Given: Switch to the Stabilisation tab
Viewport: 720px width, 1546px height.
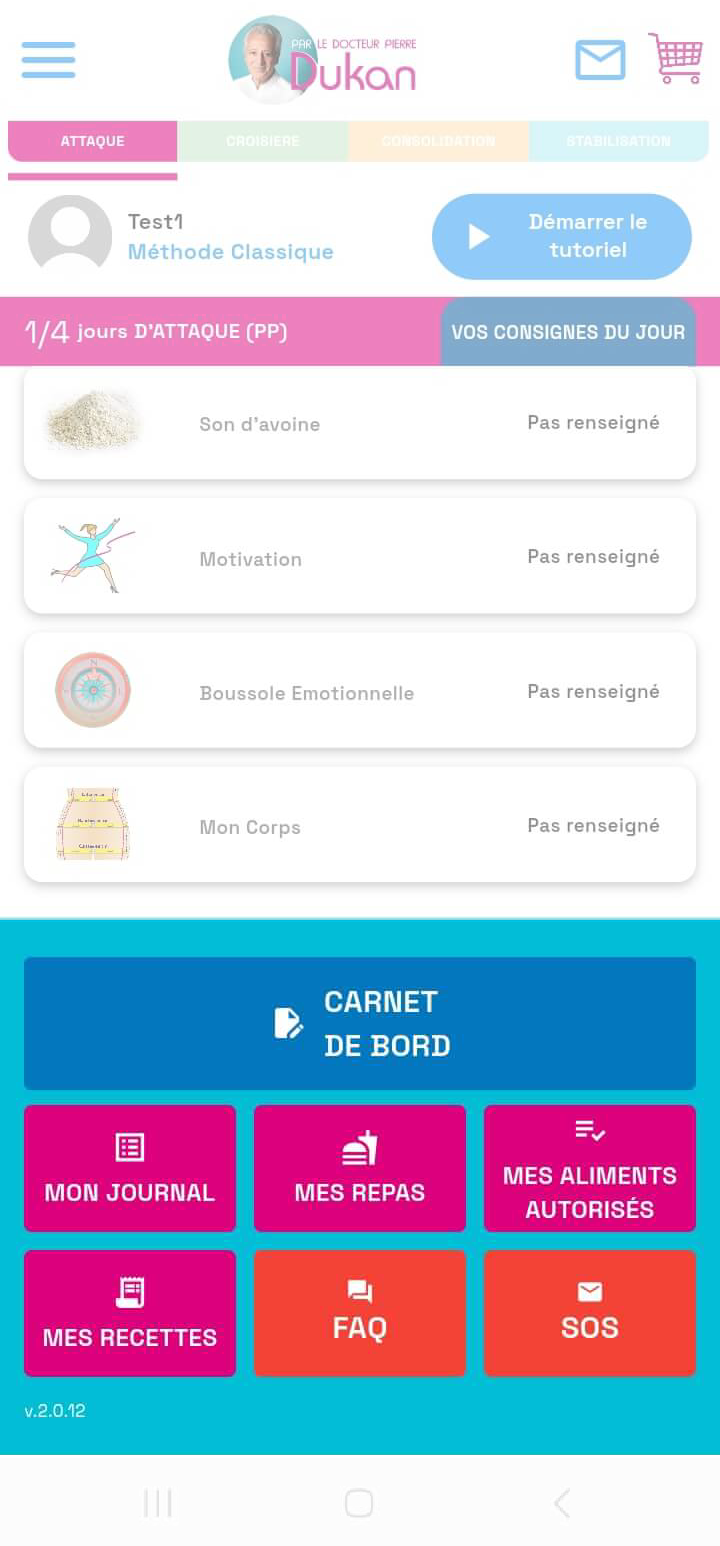Looking at the screenshot, I should 618,141.
